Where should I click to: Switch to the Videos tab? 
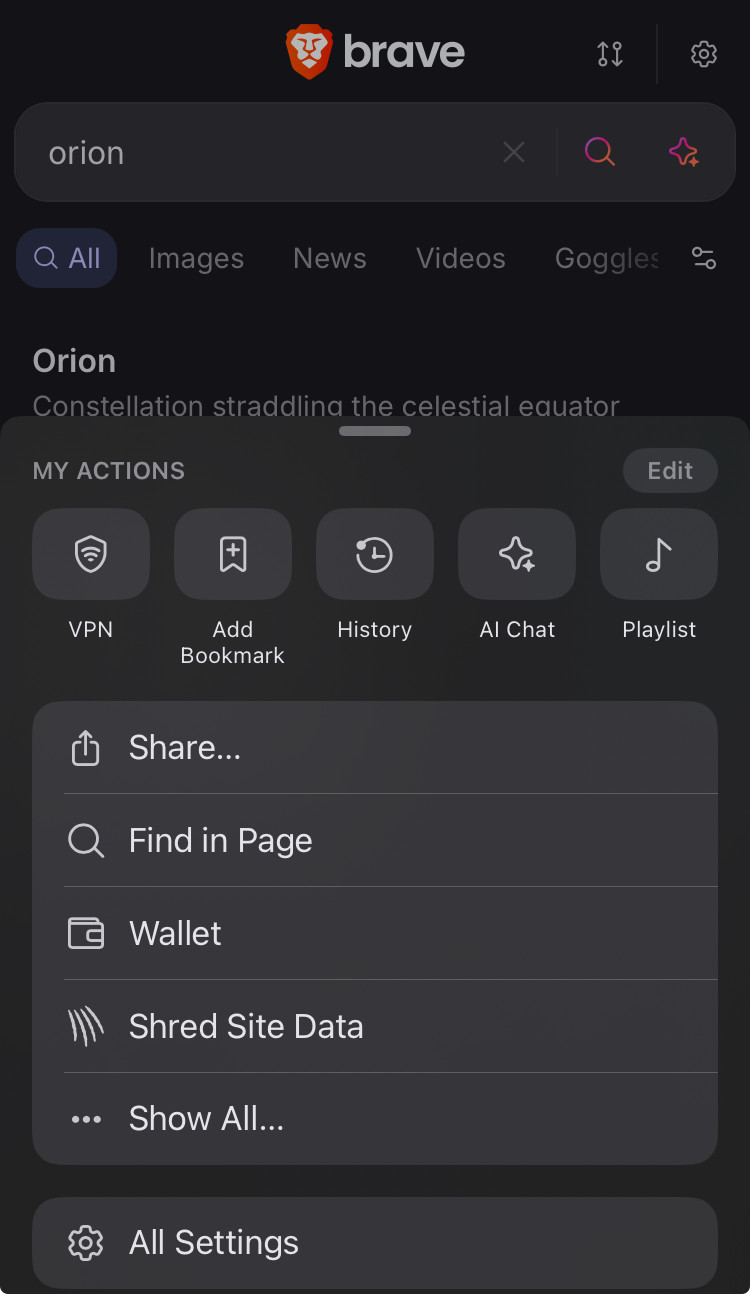pos(461,258)
